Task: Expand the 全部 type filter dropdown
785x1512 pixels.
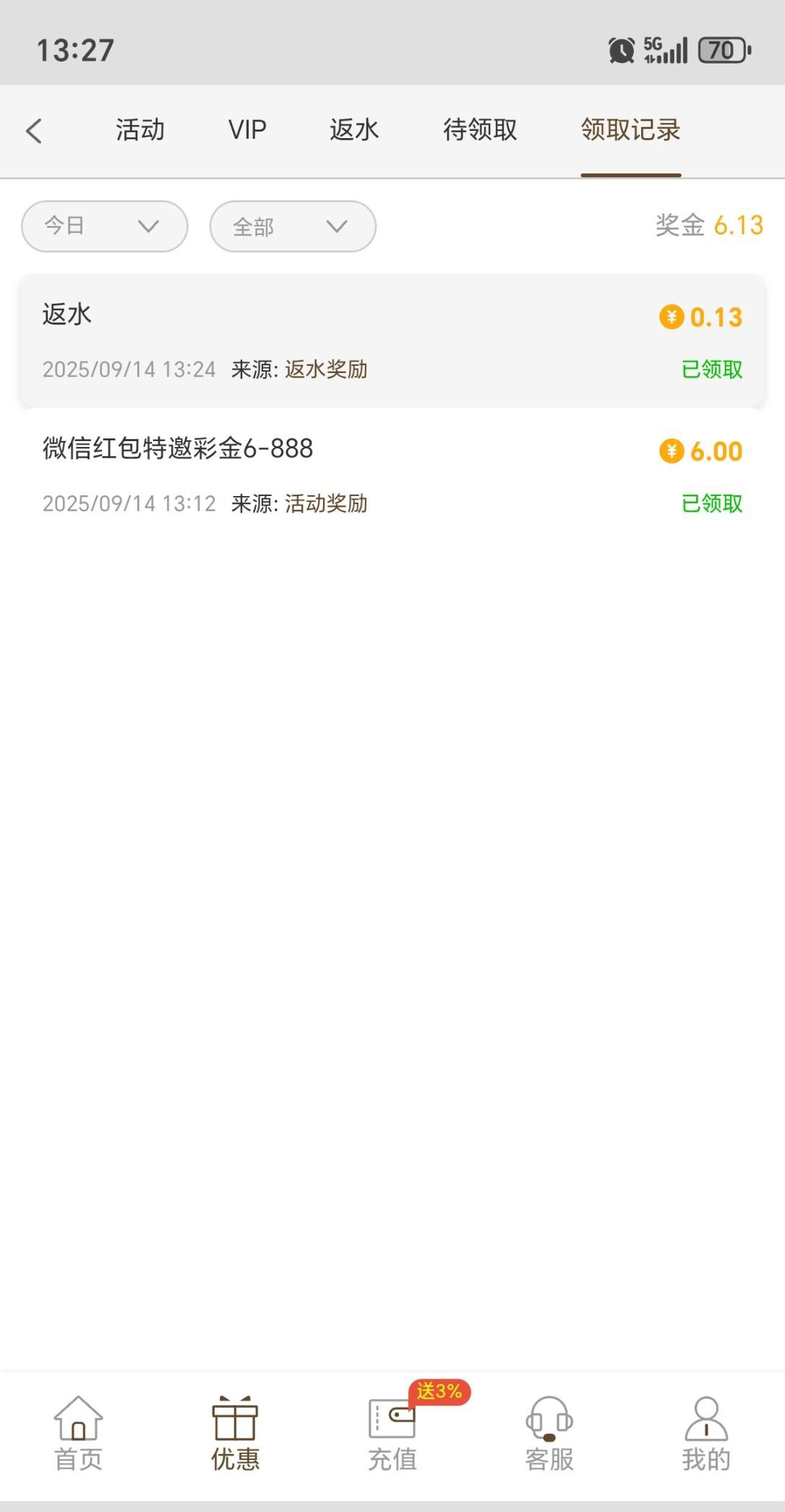Action: (x=293, y=226)
